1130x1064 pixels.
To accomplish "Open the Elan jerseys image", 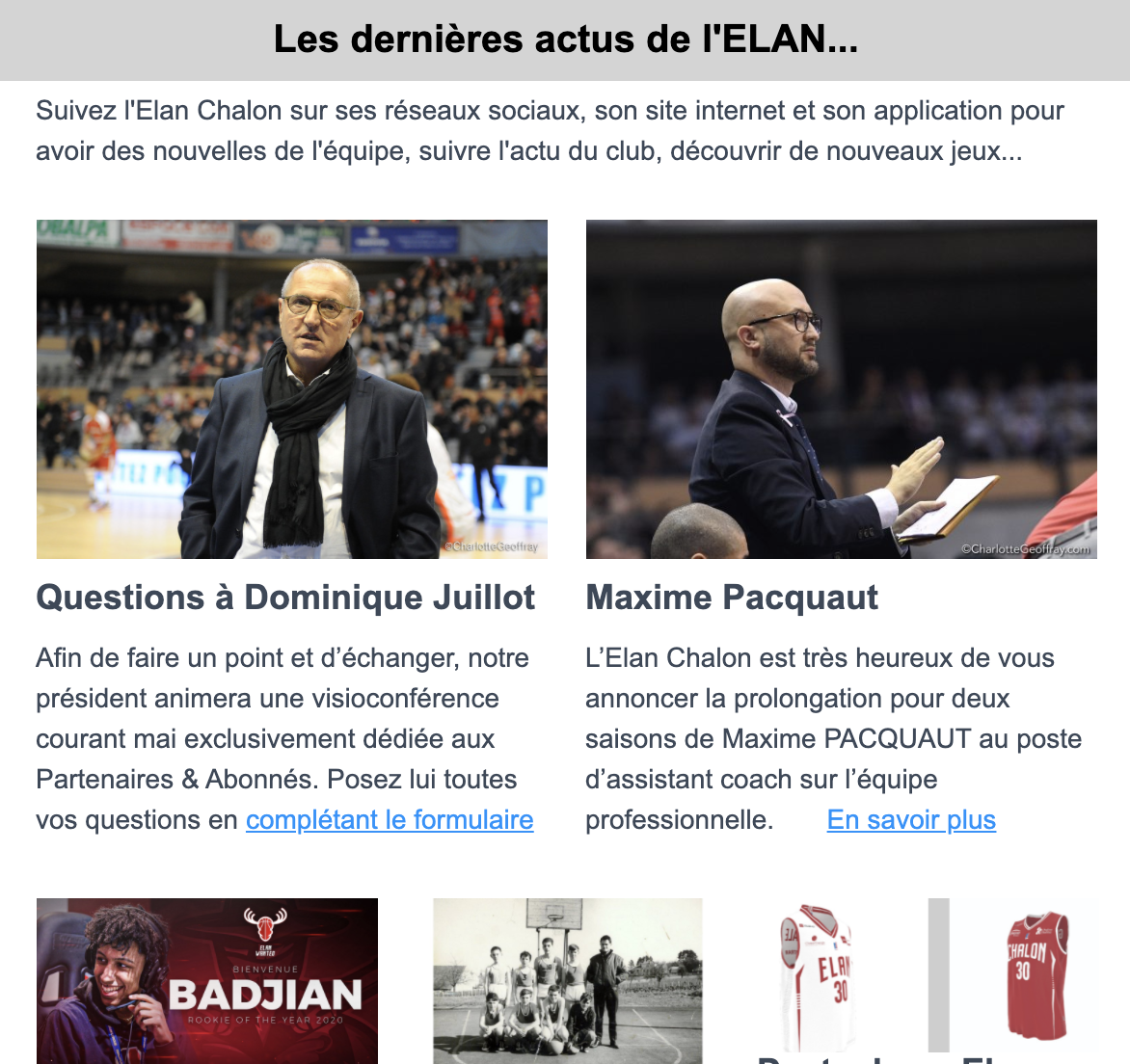I will 926,975.
